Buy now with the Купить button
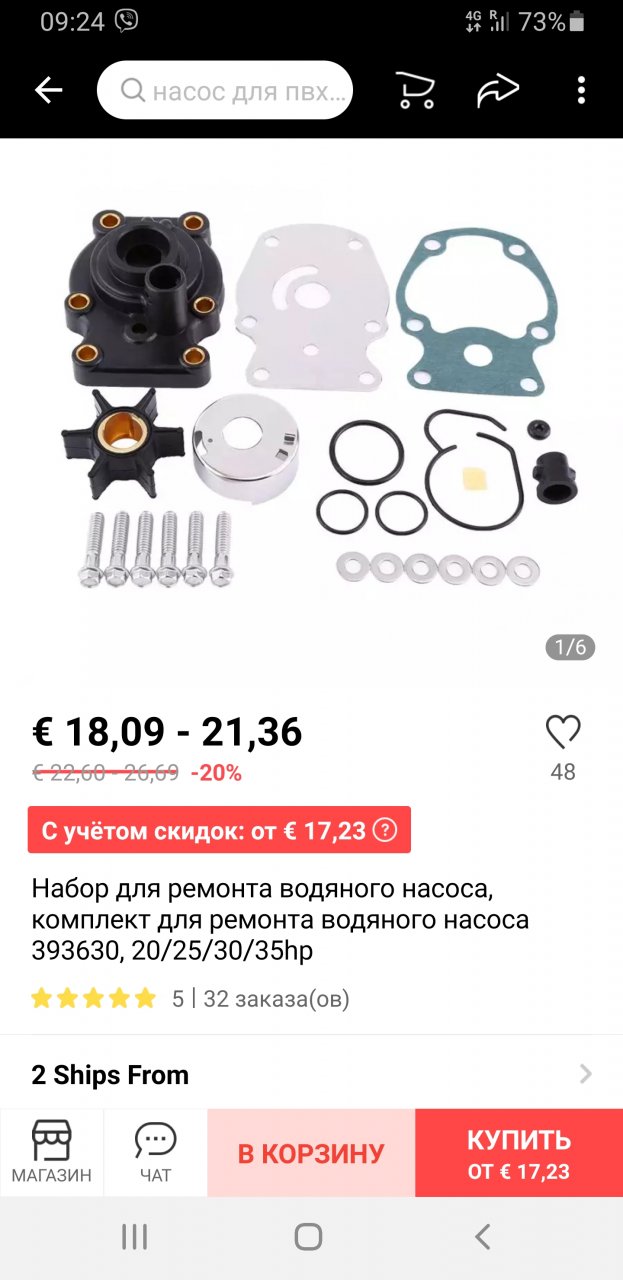This screenshot has height=1280, width=623. pyautogui.click(x=519, y=1153)
